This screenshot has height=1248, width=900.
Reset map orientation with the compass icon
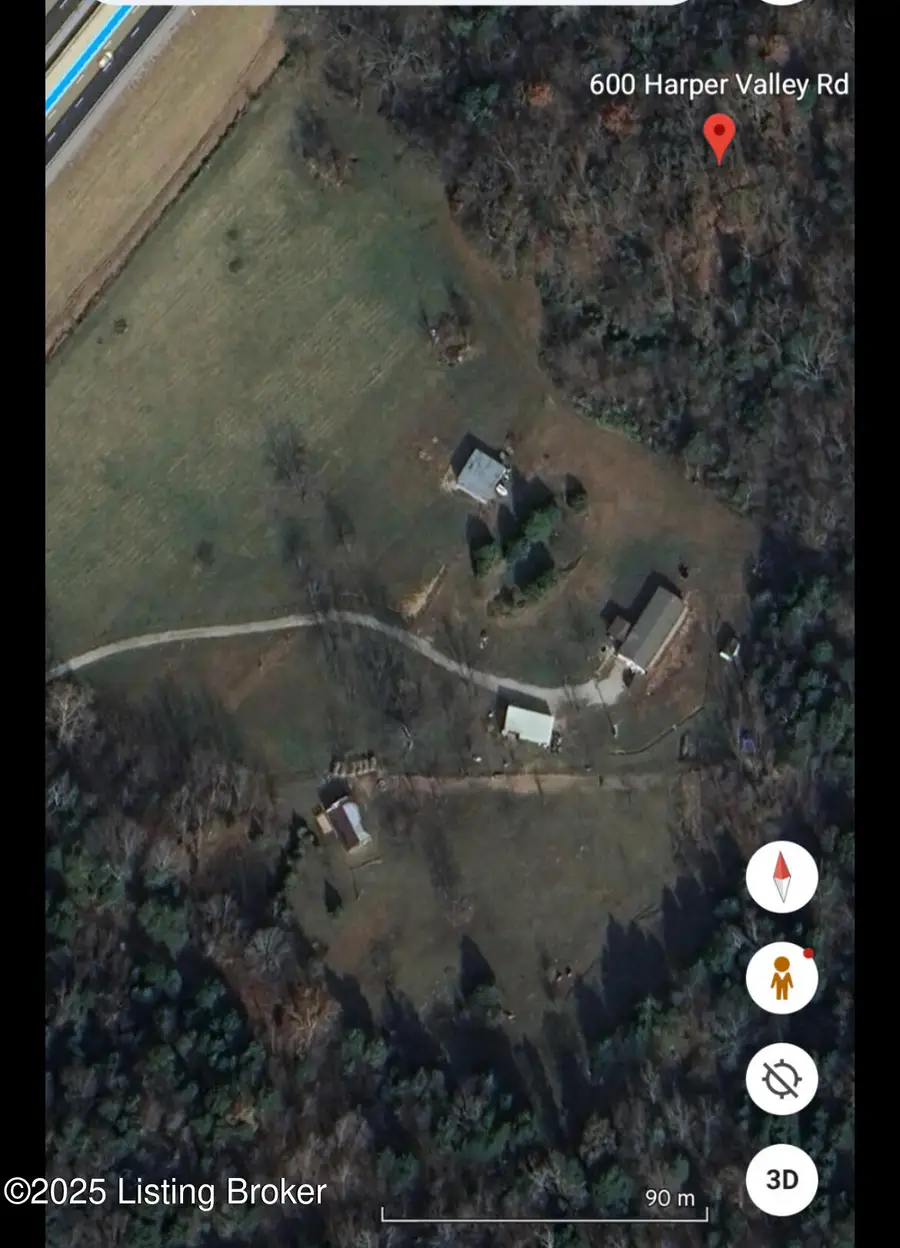[782, 876]
